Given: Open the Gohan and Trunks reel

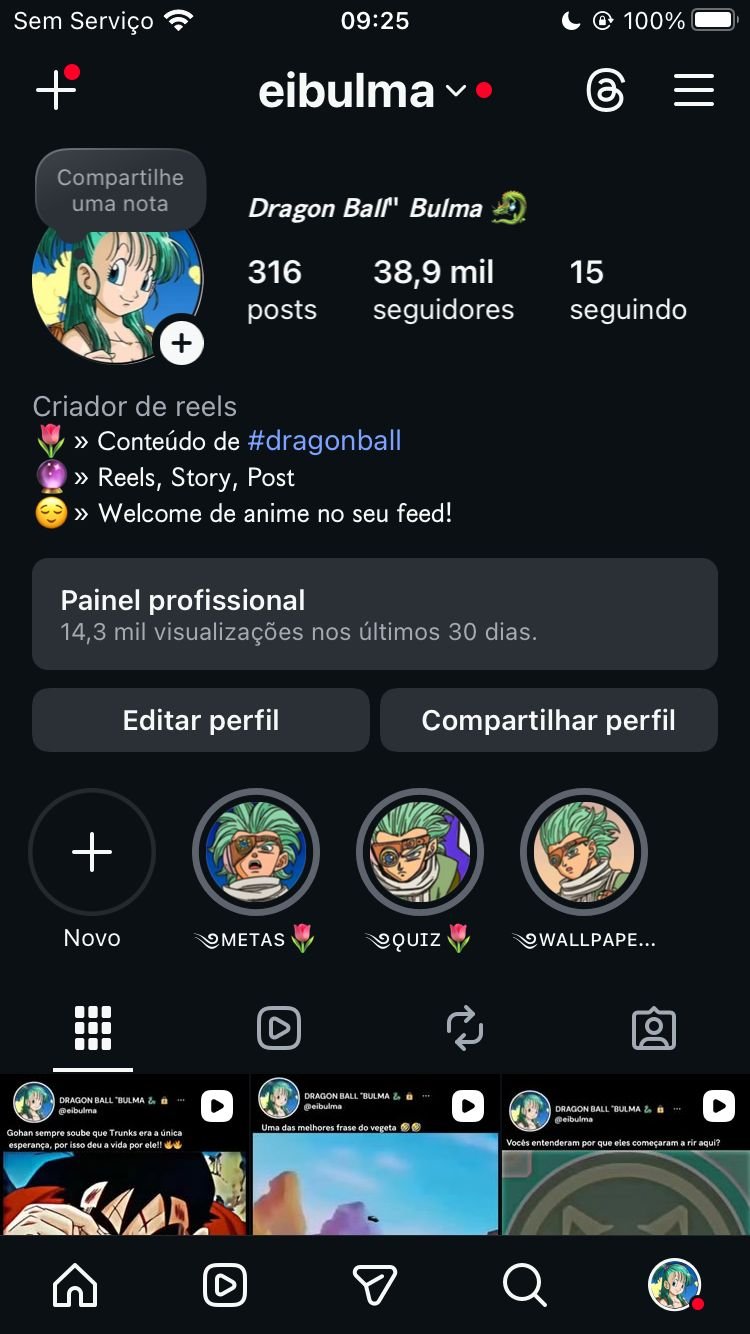Looking at the screenshot, I should [x=124, y=1155].
